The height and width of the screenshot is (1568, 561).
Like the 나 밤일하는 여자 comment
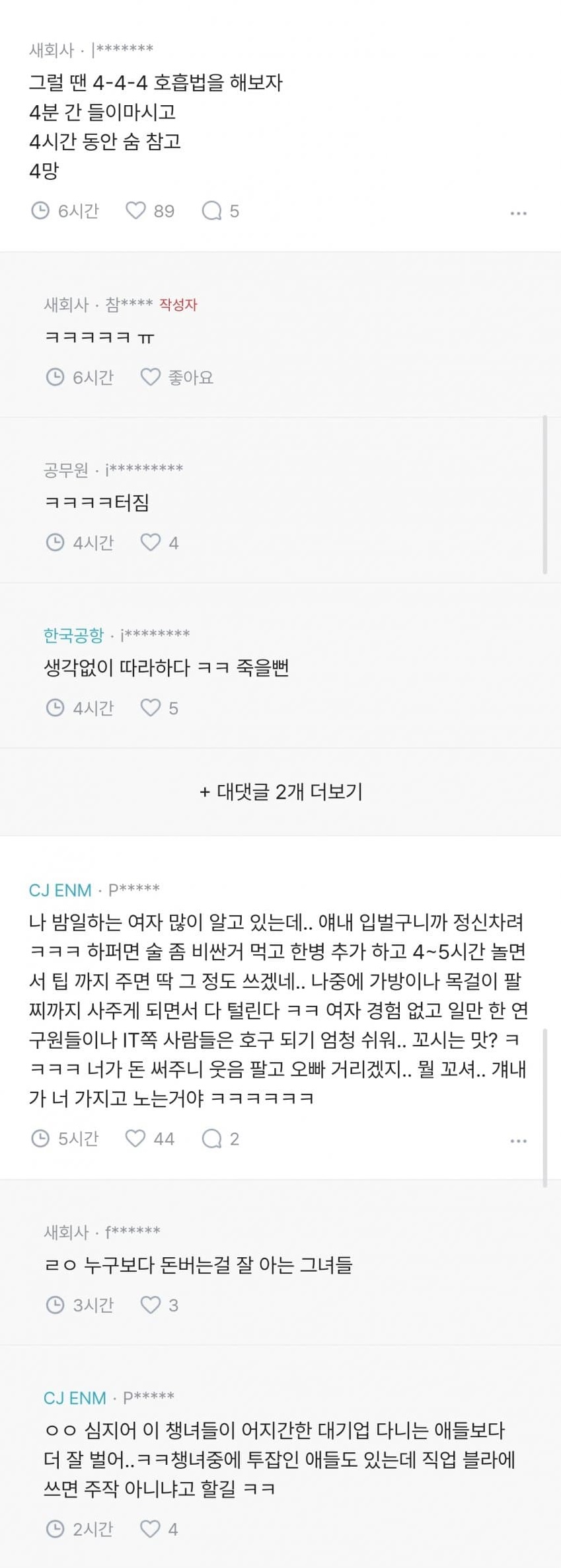[135, 1139]
